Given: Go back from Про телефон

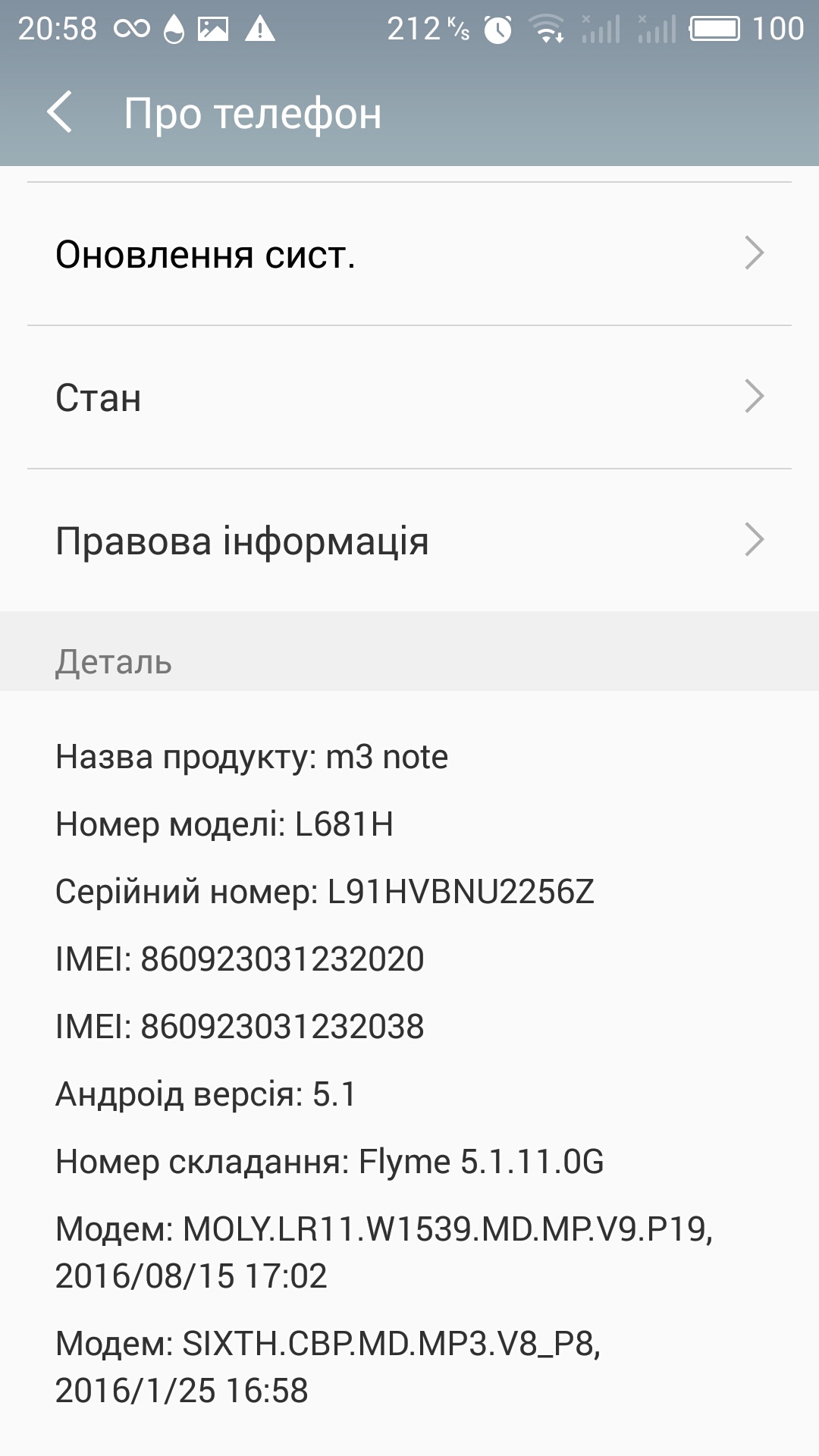Looking at the screenshot, I should point(59,112).
